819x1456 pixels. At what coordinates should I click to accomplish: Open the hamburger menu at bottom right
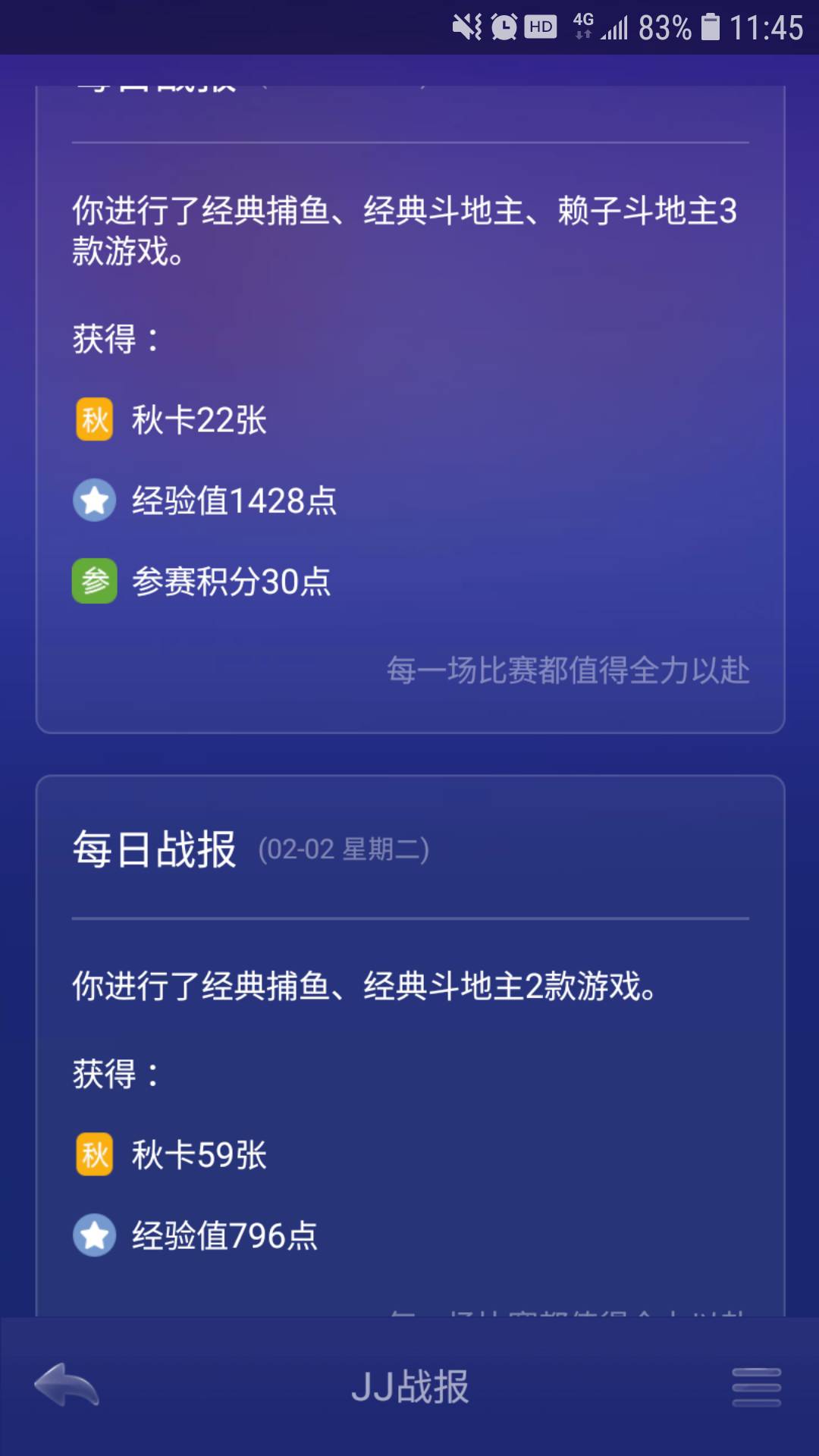click(x=758, y=1385)
